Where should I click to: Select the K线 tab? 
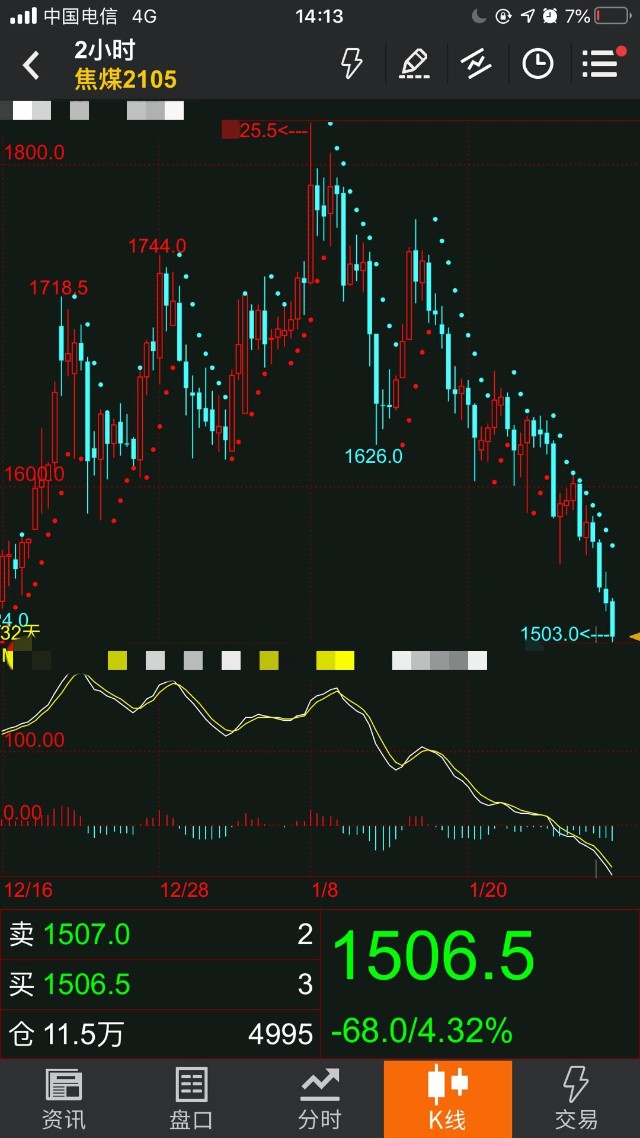coord(448,1098)
